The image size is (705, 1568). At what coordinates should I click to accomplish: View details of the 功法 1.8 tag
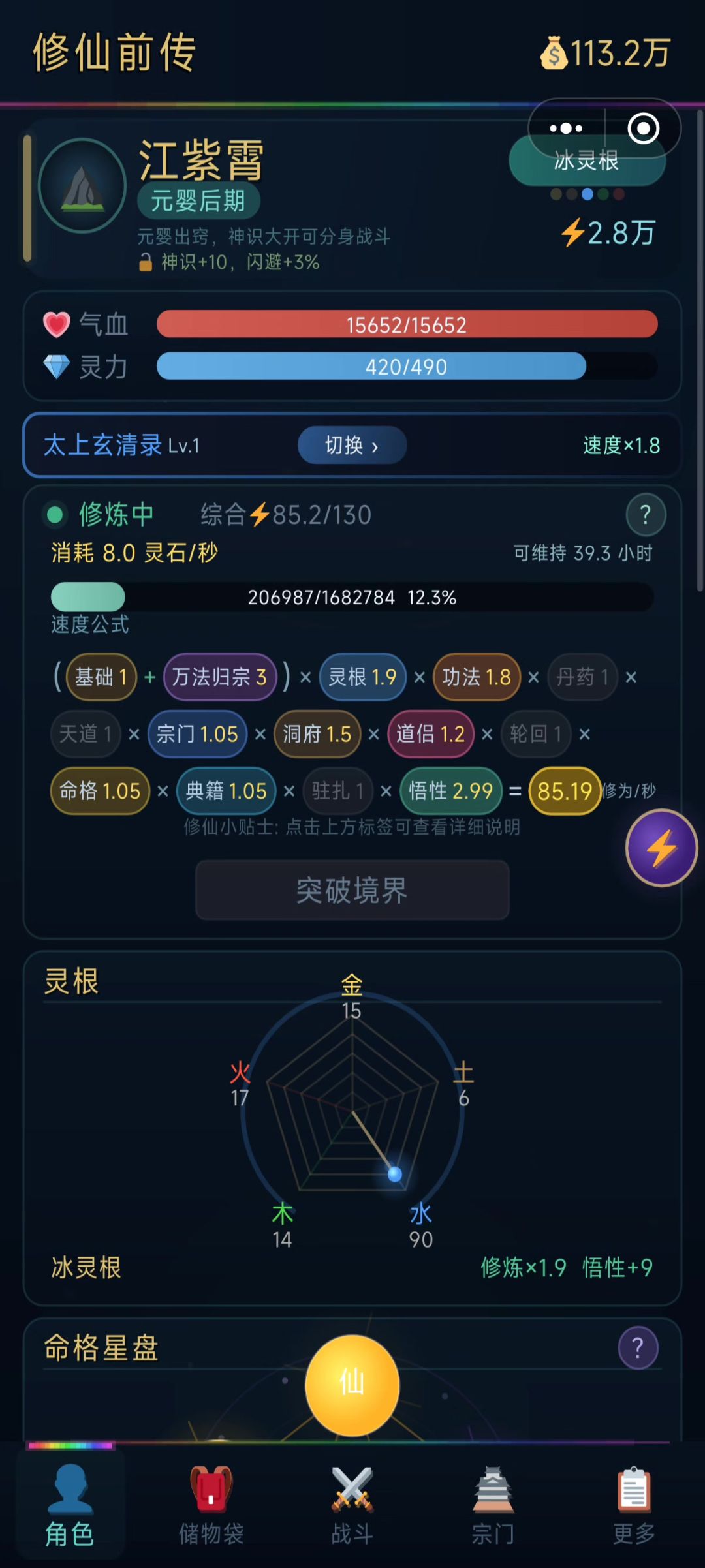coord(477,677)
